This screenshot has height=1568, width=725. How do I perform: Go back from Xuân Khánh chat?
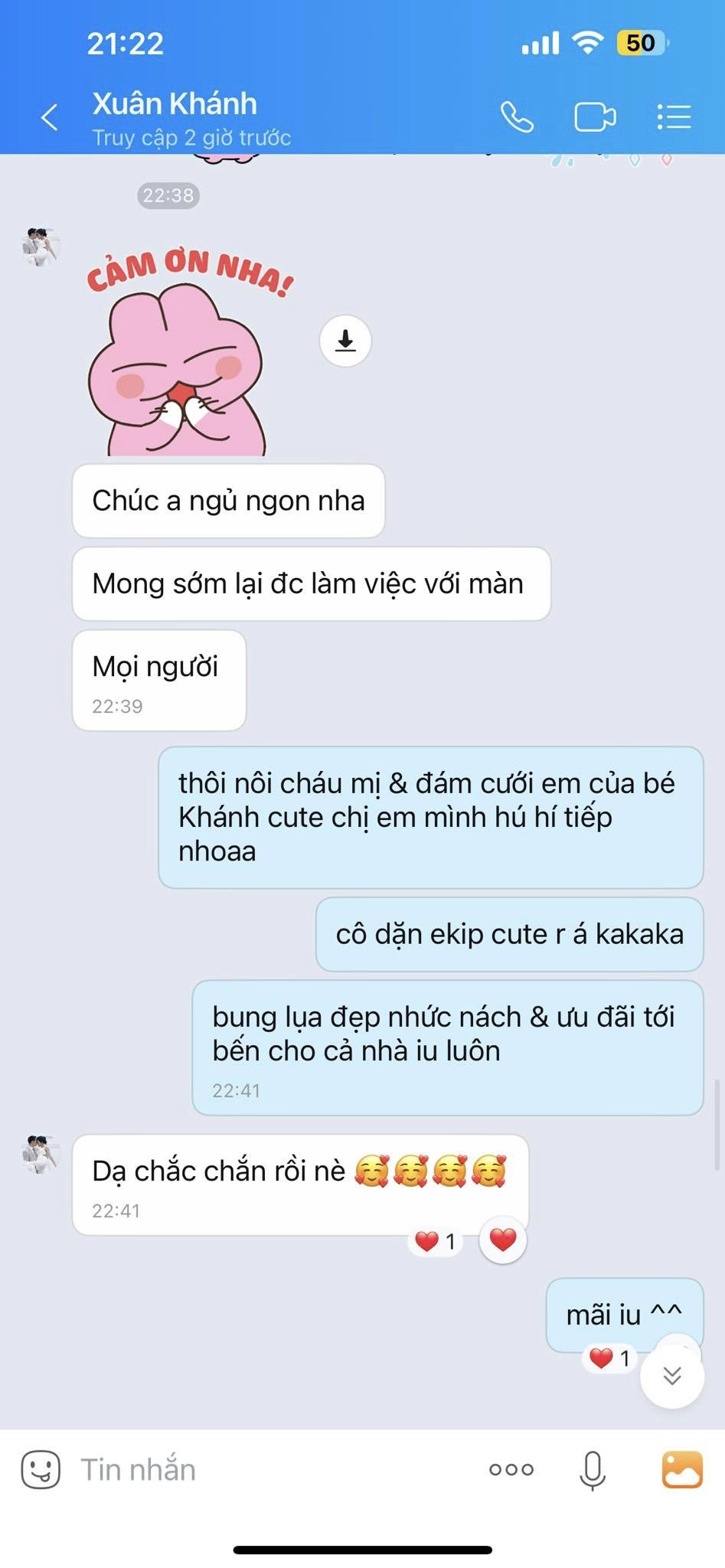click(x=50, y=117)
